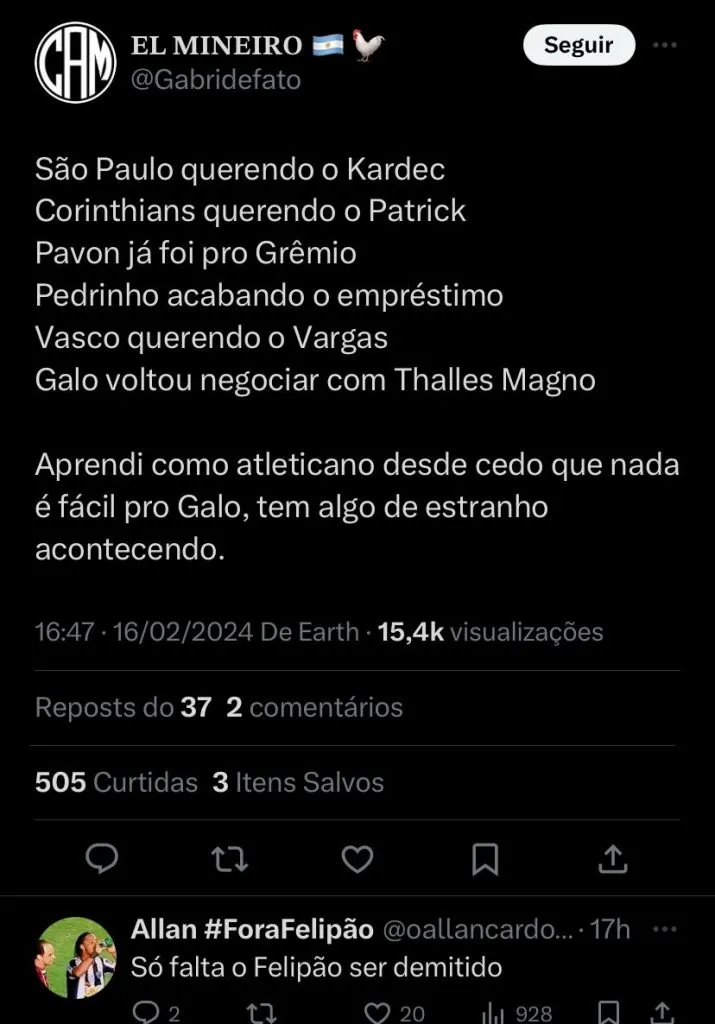Screen dimensions: 715x1024
Task: Open overflow menu on EL MINEIRO's tweet
Action: [664, 45]
